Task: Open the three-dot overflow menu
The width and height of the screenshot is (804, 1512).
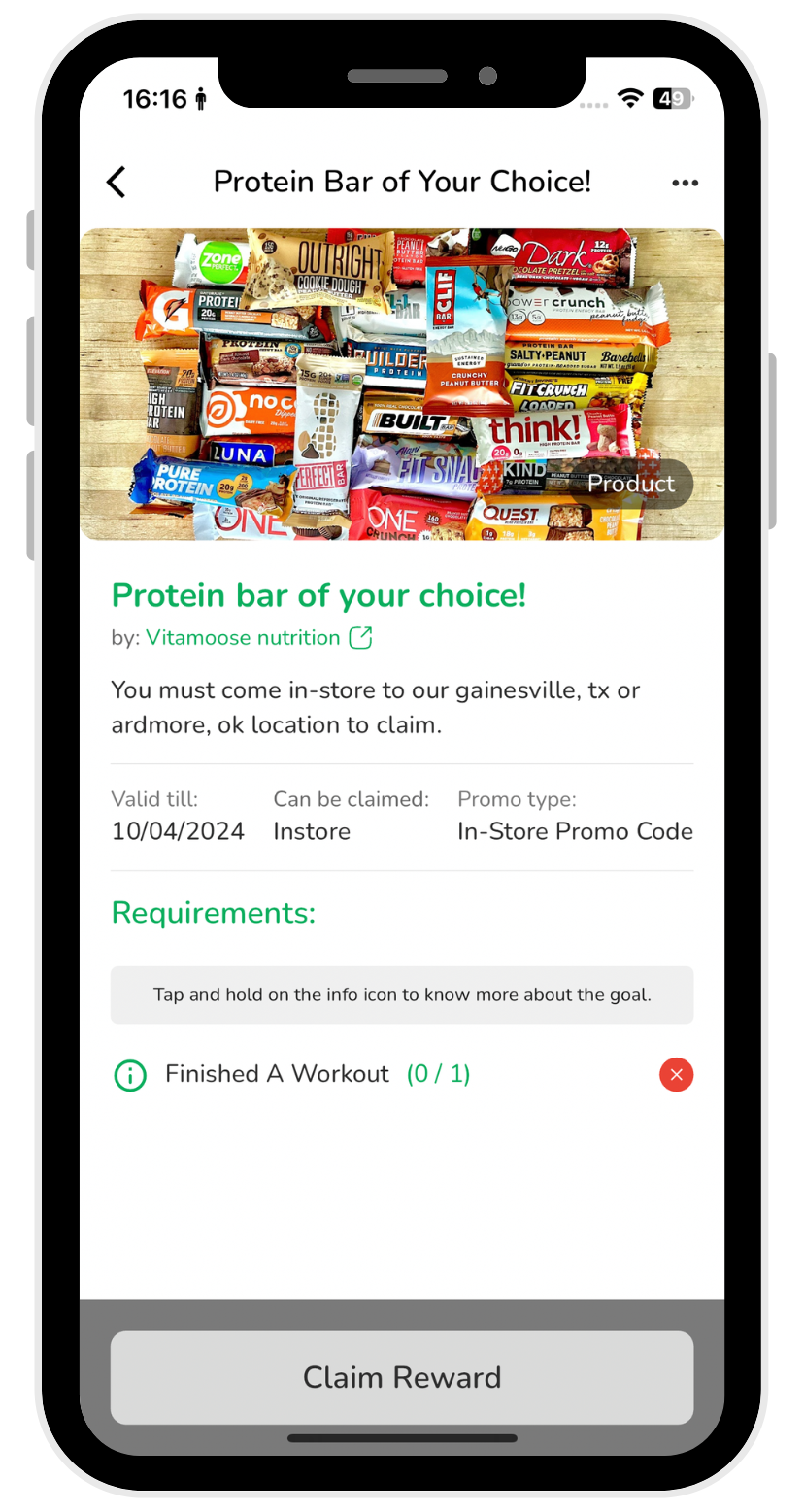Action: coord(685,183)
